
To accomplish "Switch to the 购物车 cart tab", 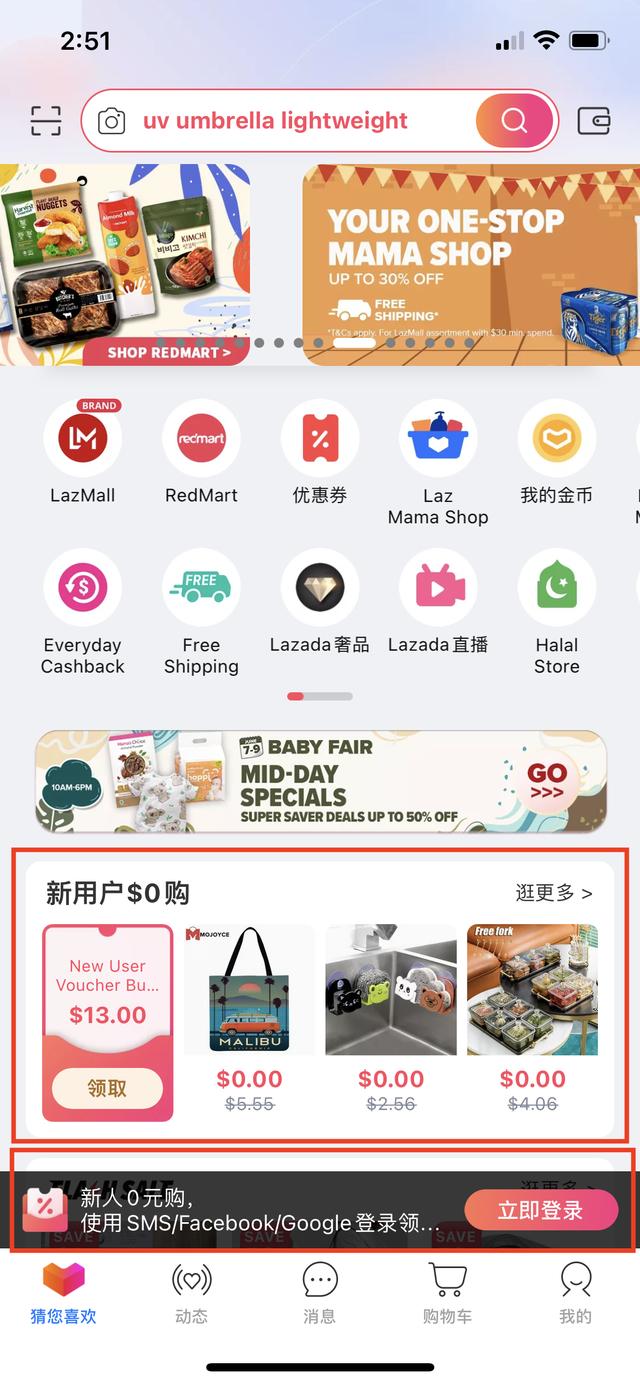I will pyautogui.click(x=447, y=1292).
